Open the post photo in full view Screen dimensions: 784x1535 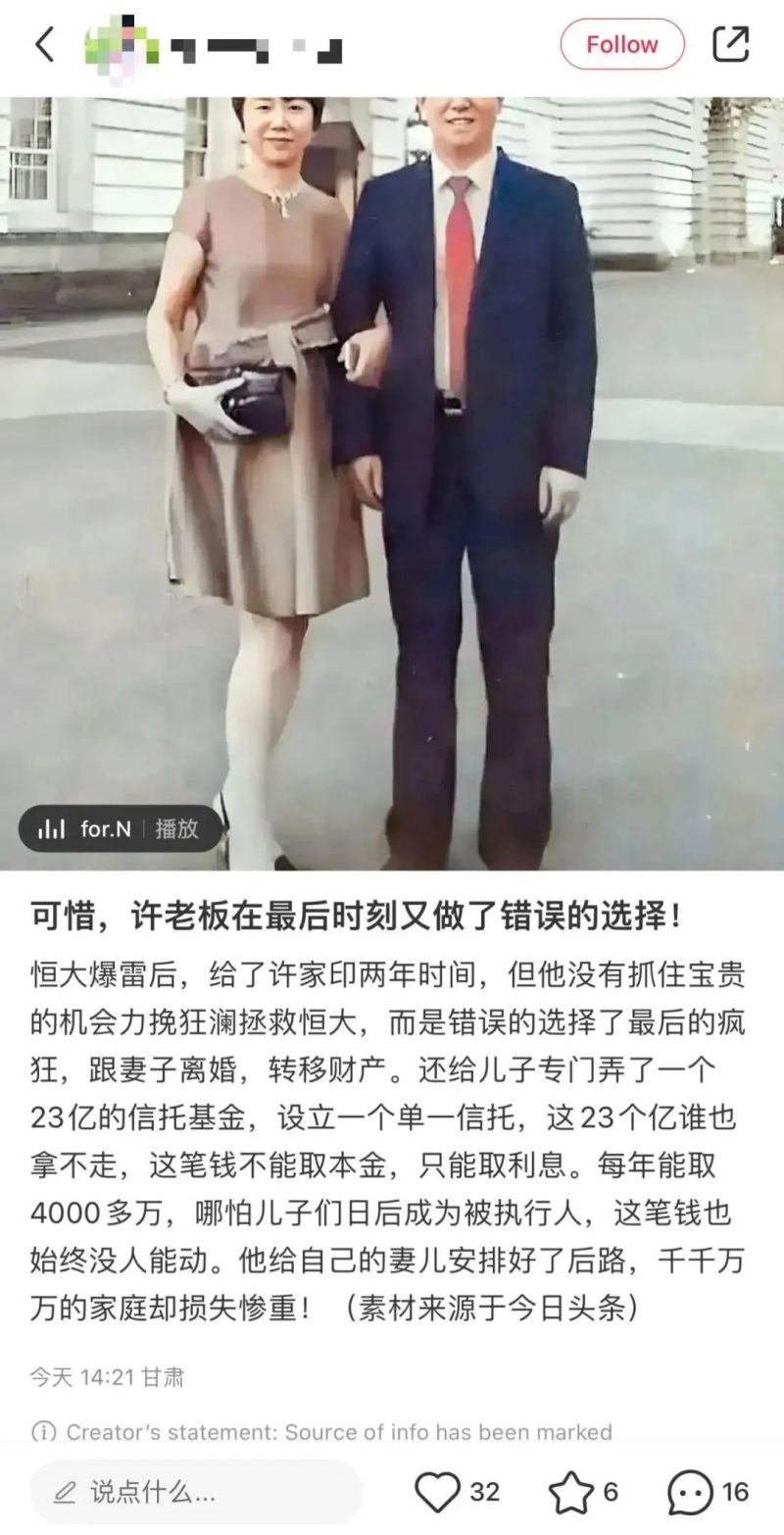coord(392,441)
